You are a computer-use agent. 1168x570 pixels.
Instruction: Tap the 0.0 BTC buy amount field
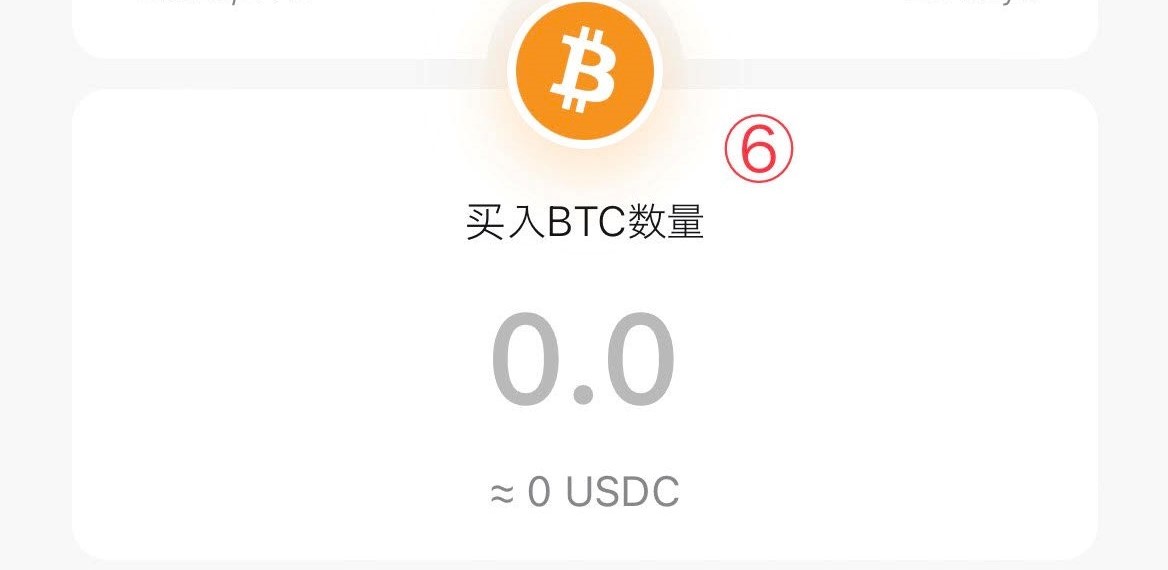pyautogui.click(x=583, y=361)
